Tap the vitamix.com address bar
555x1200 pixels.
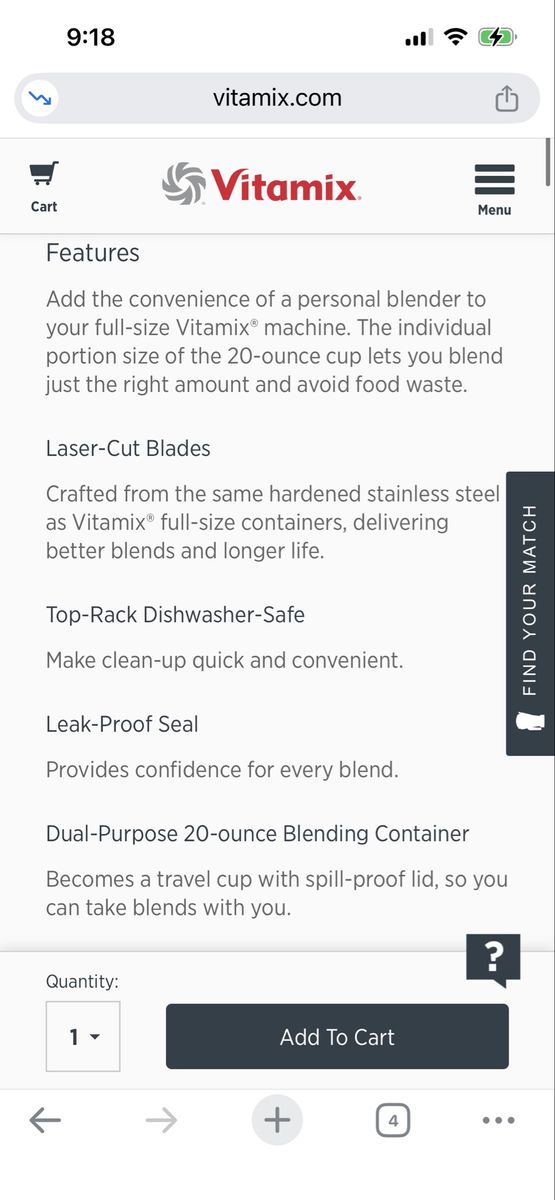(277, 98)
